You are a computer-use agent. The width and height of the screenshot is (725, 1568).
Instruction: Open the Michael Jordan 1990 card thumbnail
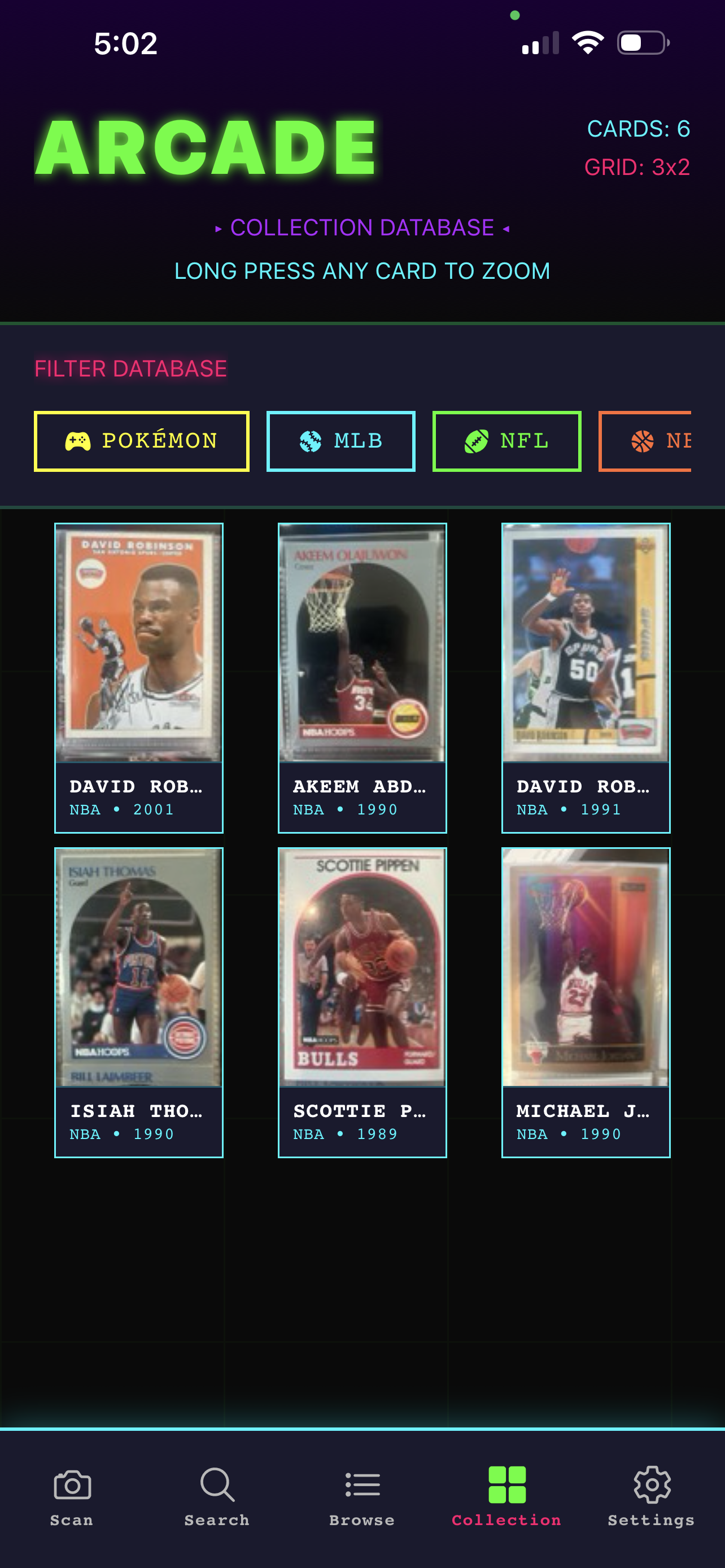(586, 976)
